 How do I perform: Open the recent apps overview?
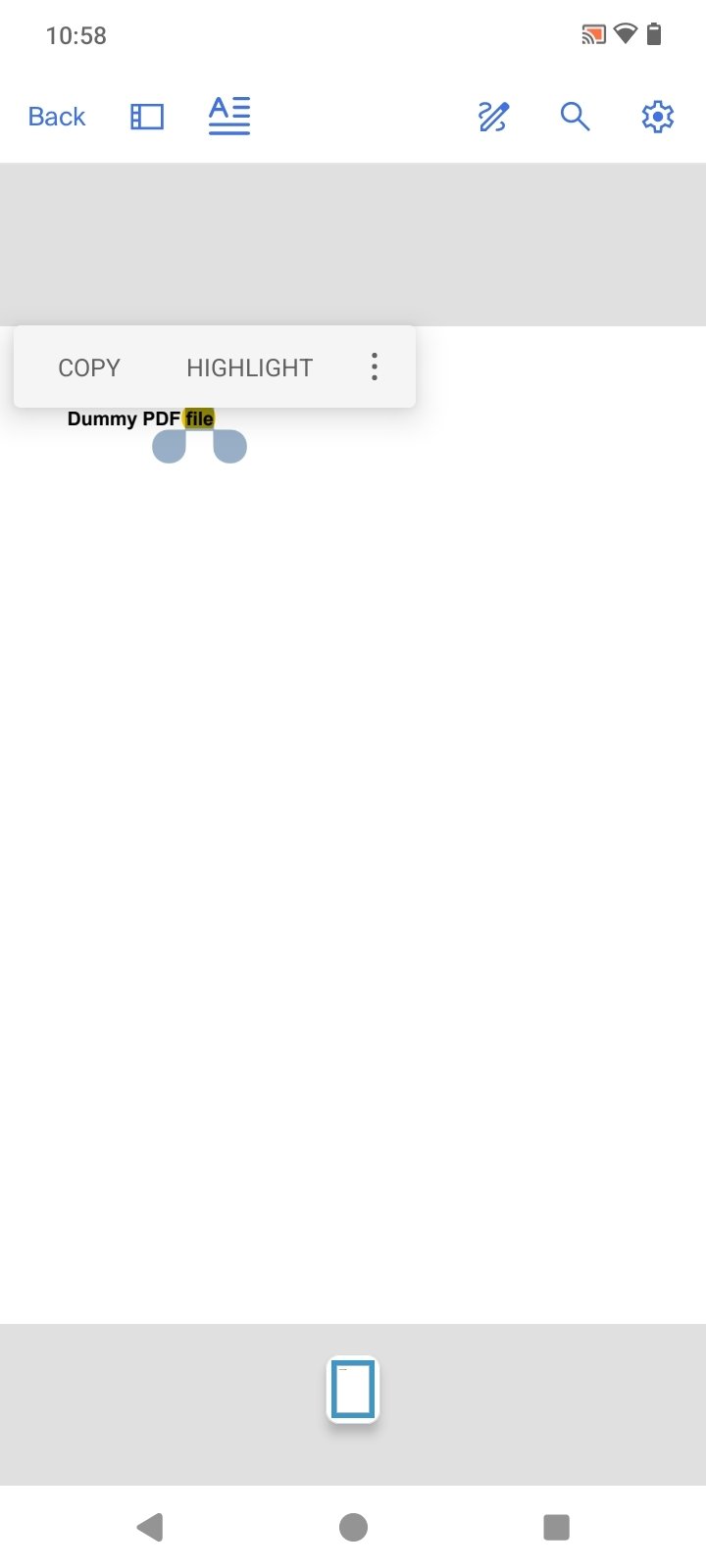(556, 1527)
